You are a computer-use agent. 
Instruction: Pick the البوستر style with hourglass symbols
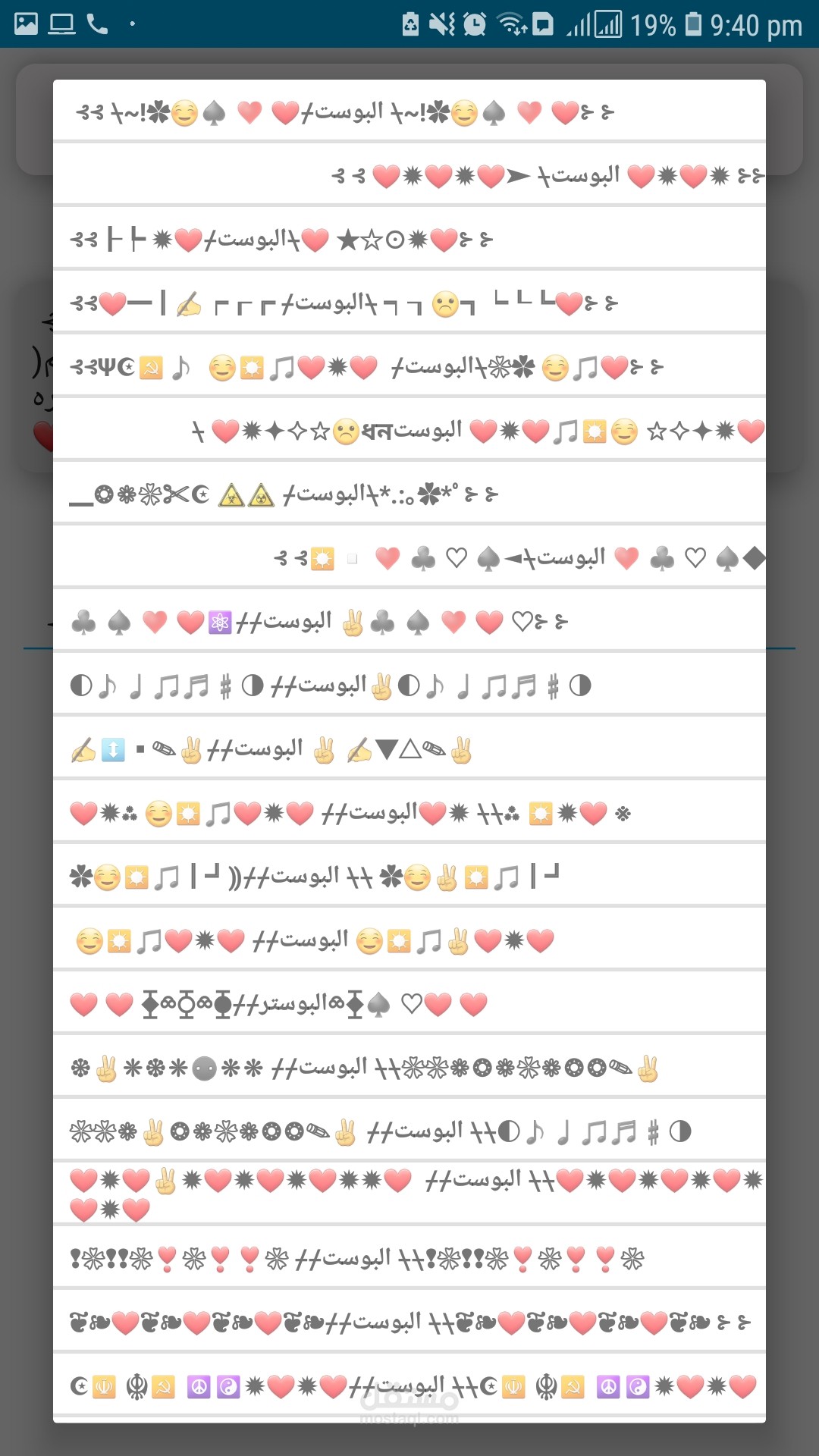point(409,1003)
